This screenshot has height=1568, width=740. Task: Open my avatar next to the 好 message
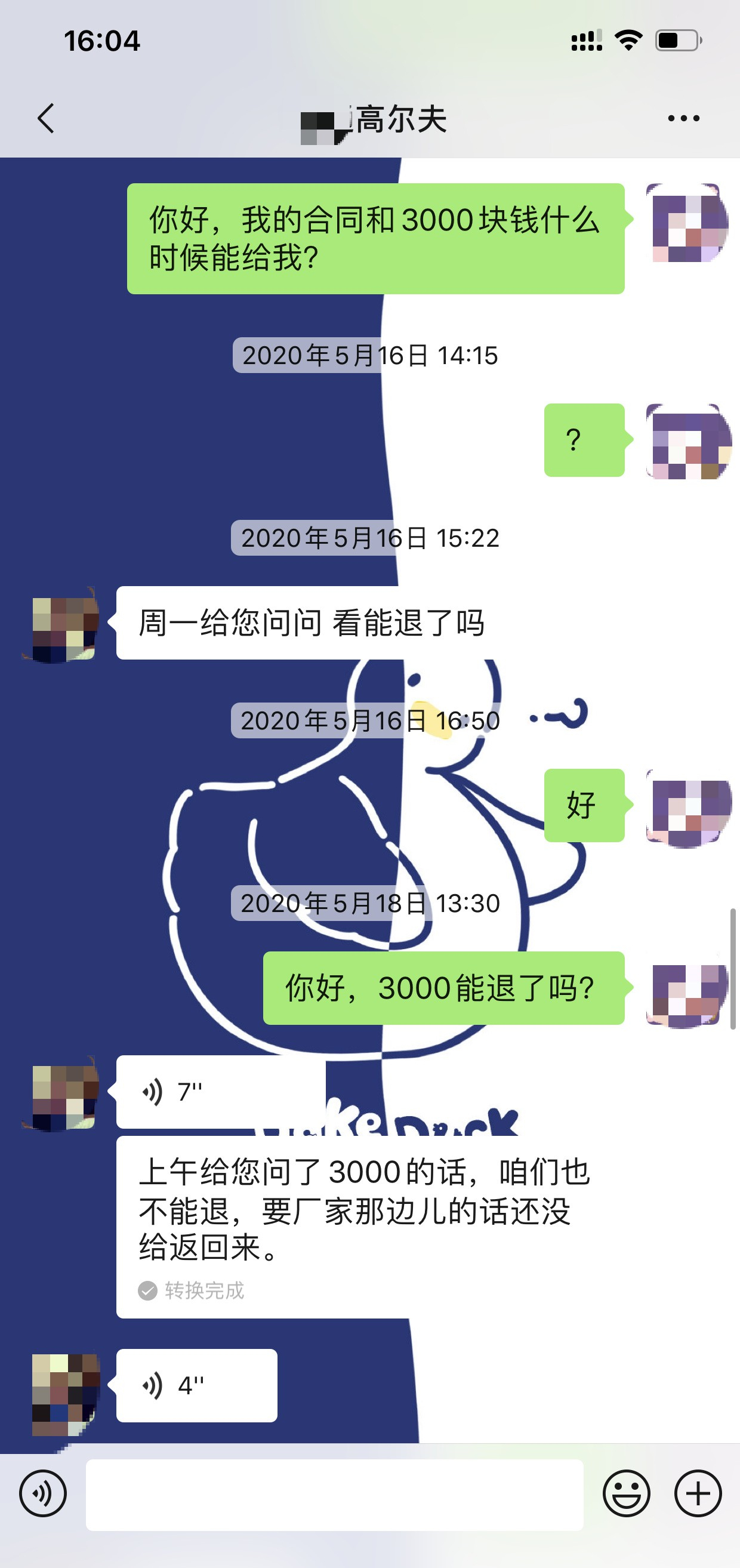tap(687, 807)
